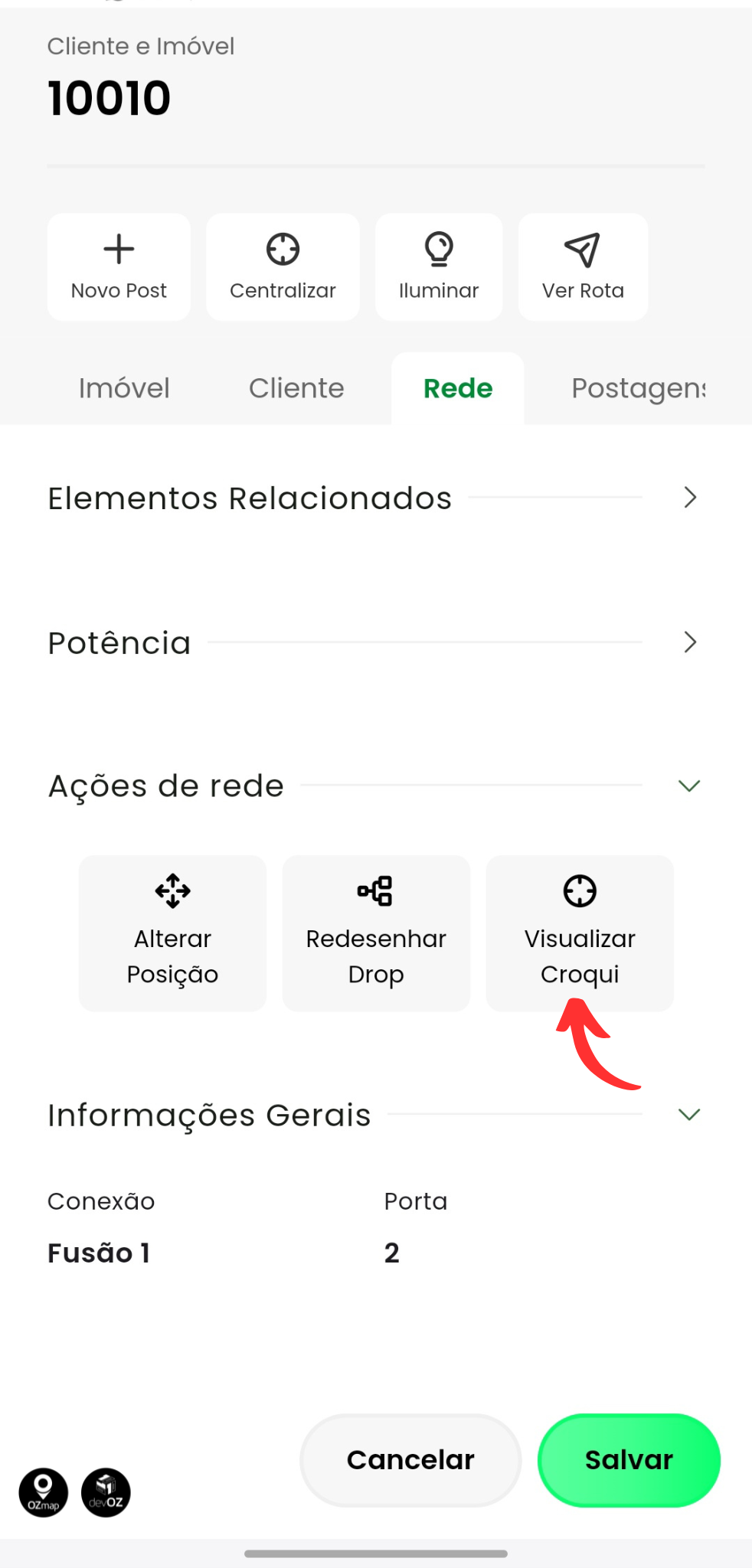
Task: Open Ver Rota
Action: (x=583, y=266)
